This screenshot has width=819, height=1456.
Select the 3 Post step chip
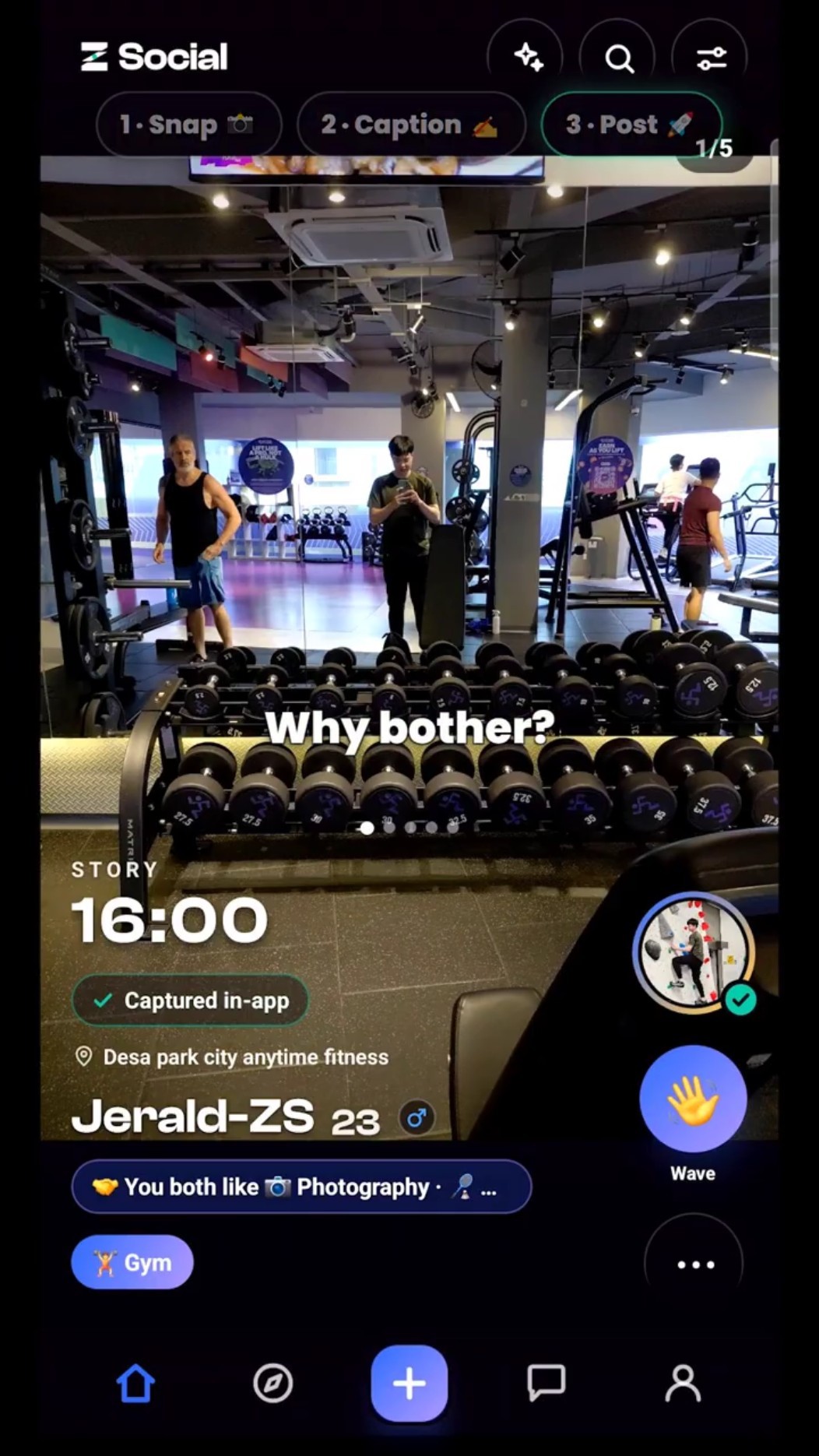pos(631,125)
